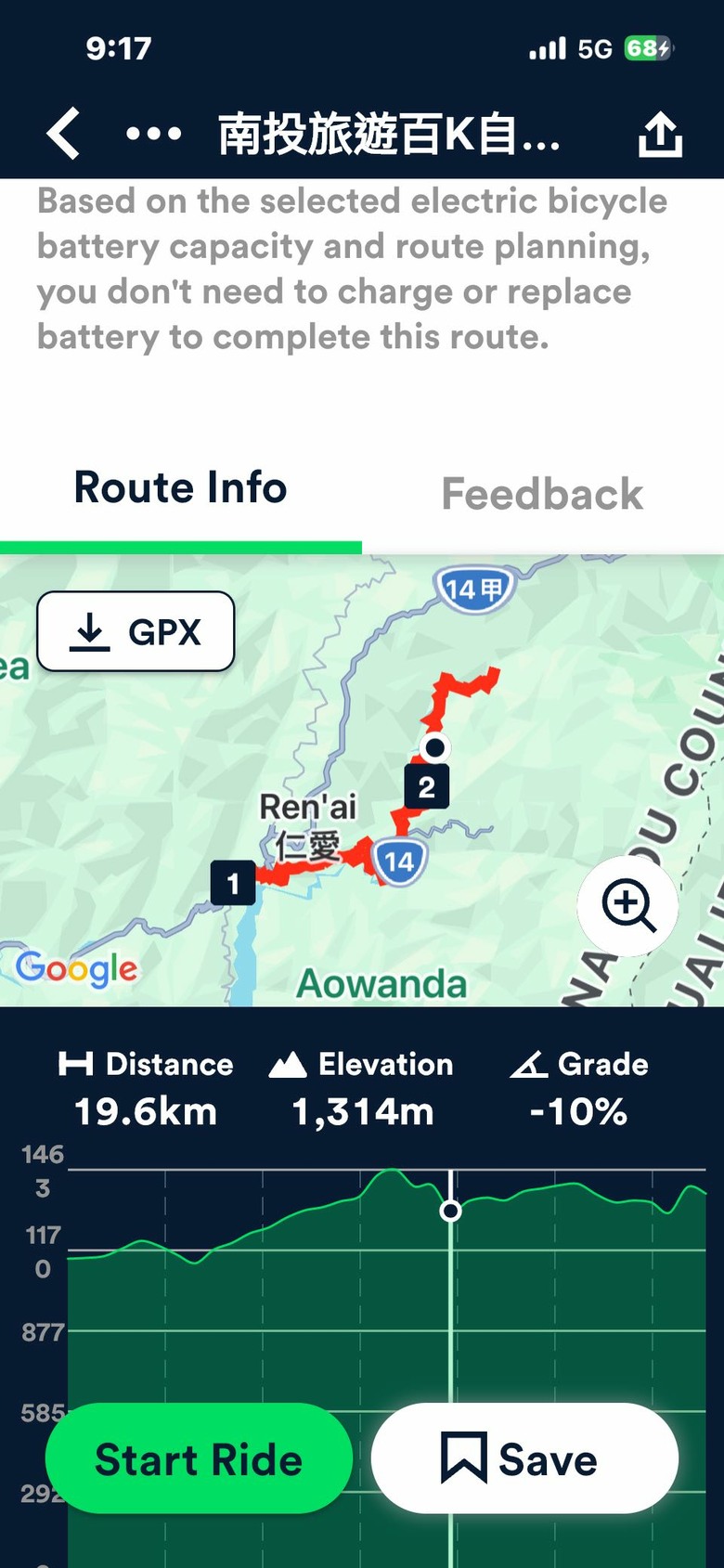This screenshot has height=1568, width=724.
Task: Switch to the Feedback tab
Action: pos(542,494)
